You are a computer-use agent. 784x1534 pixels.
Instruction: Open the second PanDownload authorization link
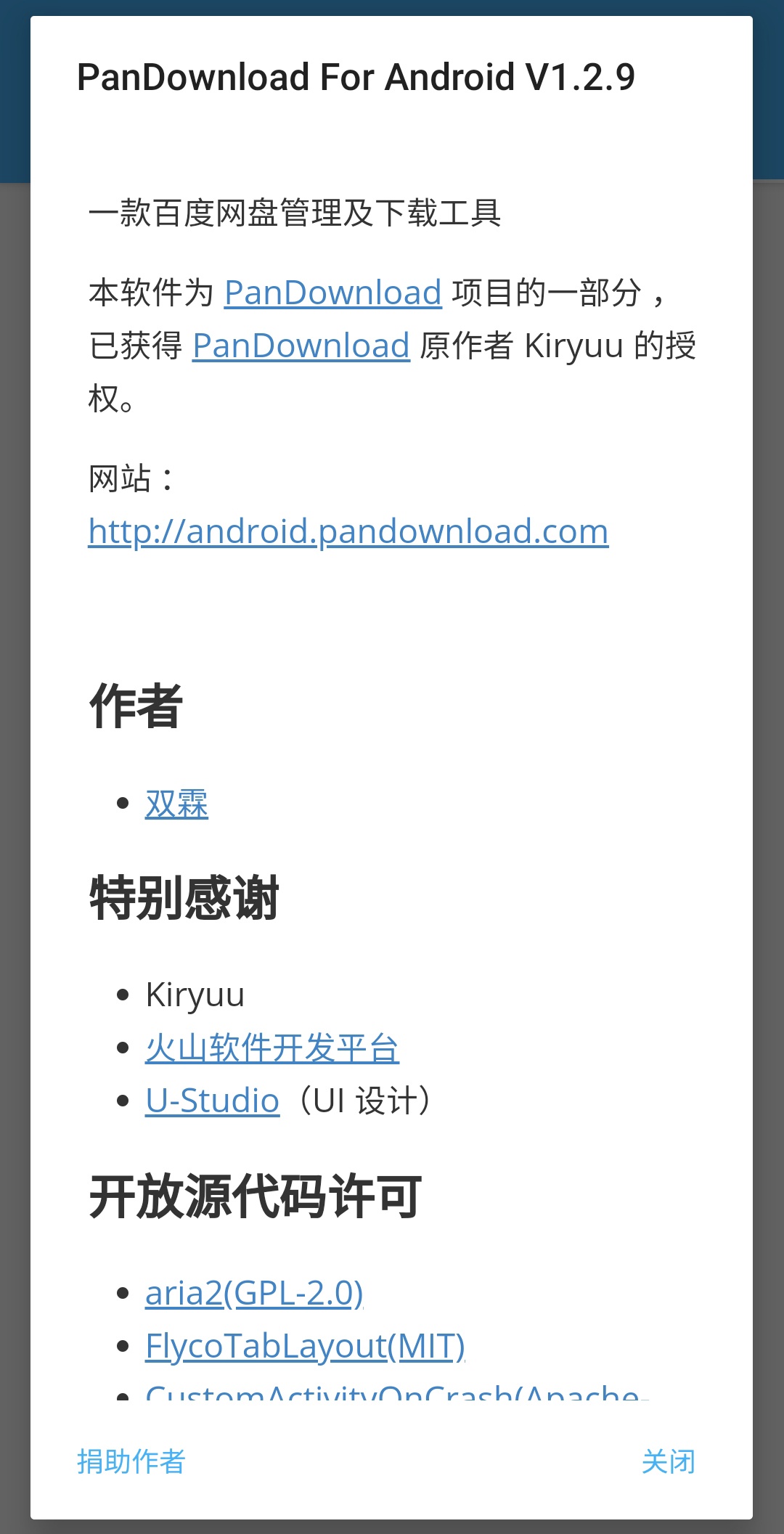[300, 346]
